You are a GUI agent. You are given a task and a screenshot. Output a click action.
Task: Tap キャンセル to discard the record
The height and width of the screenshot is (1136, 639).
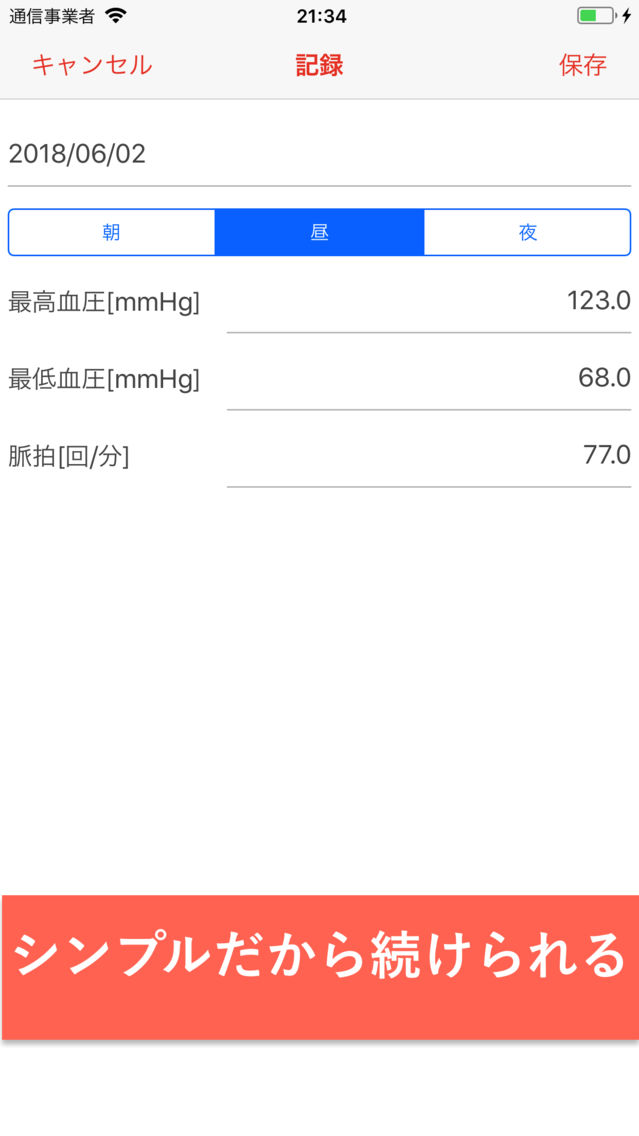tap(92, 66)
